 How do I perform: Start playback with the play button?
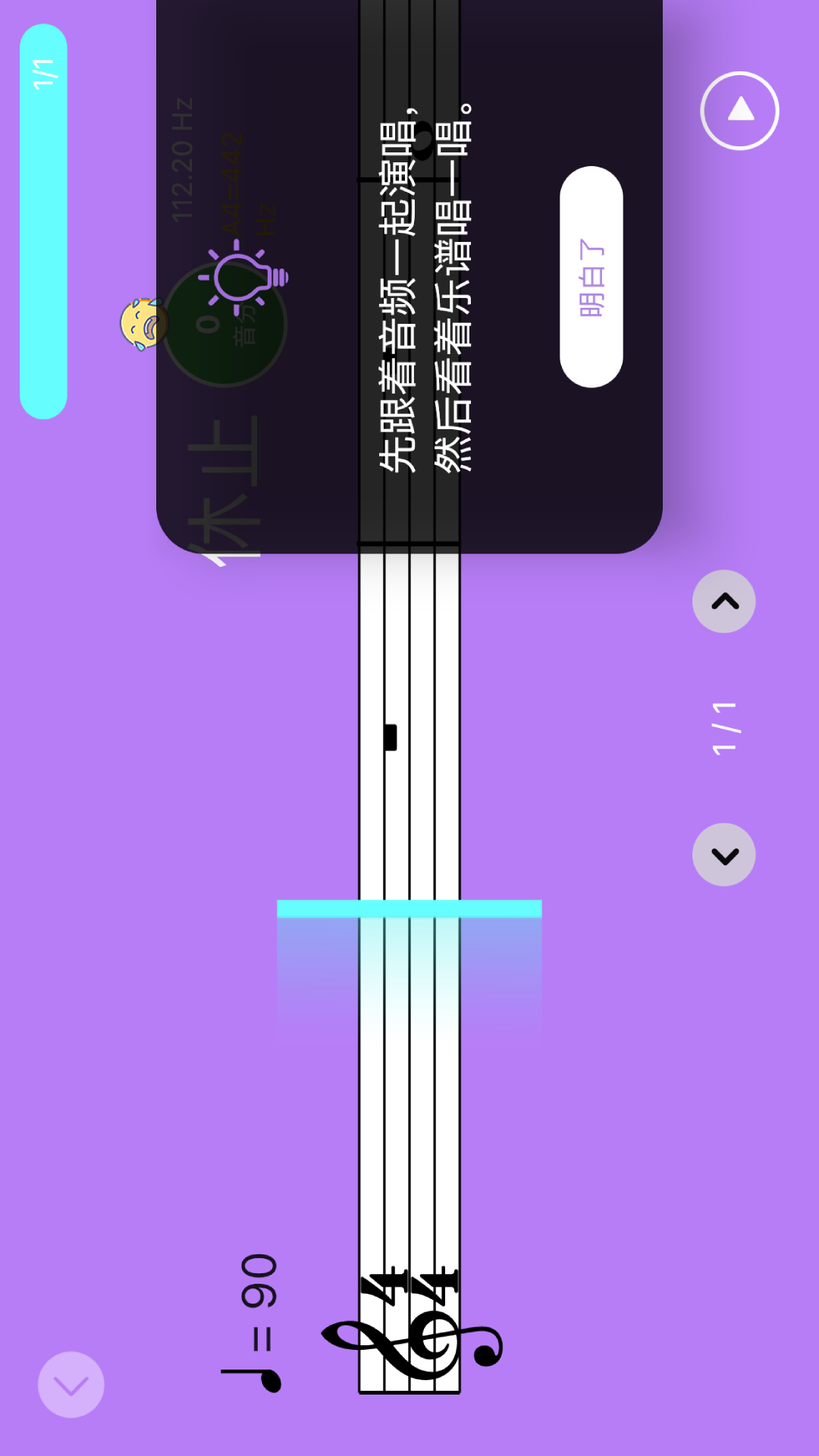coord(739,111)
